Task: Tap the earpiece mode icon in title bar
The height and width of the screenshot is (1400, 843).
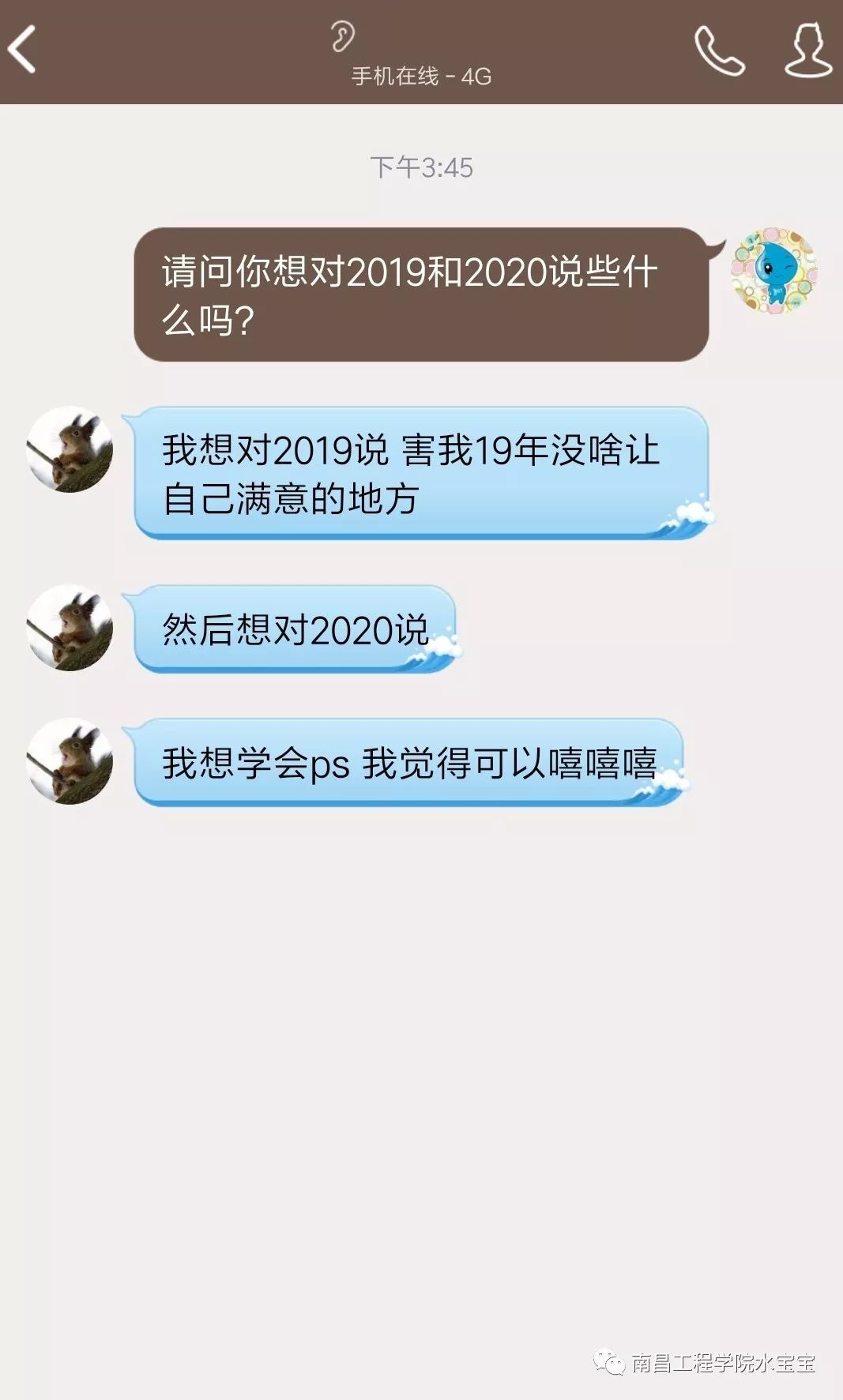Action: coord(343,36)
